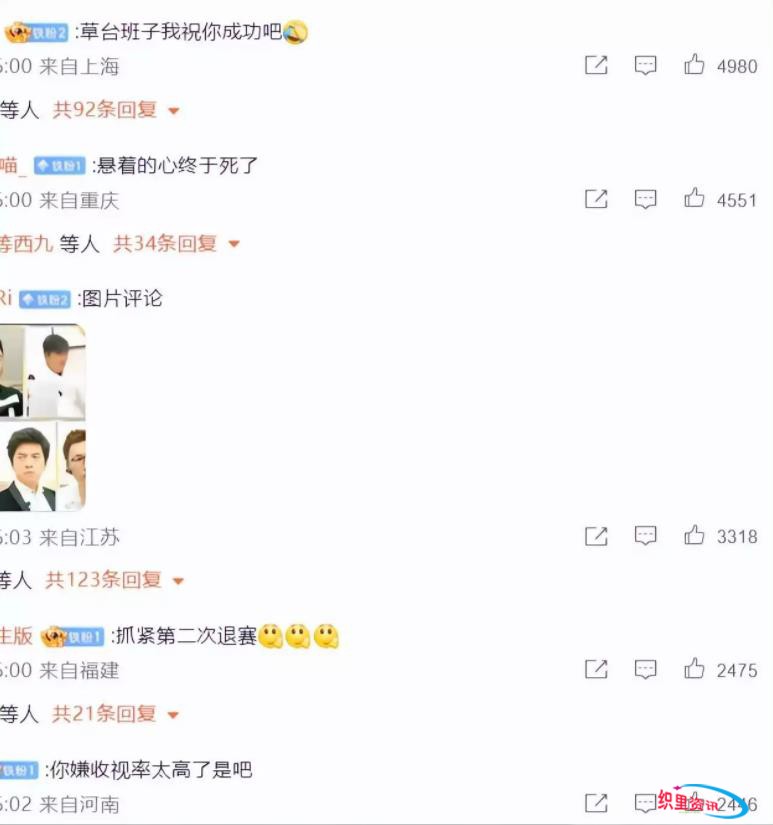
Task: Reply to the comment "草台班子我祝你成功吧"
Action: pos(646,66)
